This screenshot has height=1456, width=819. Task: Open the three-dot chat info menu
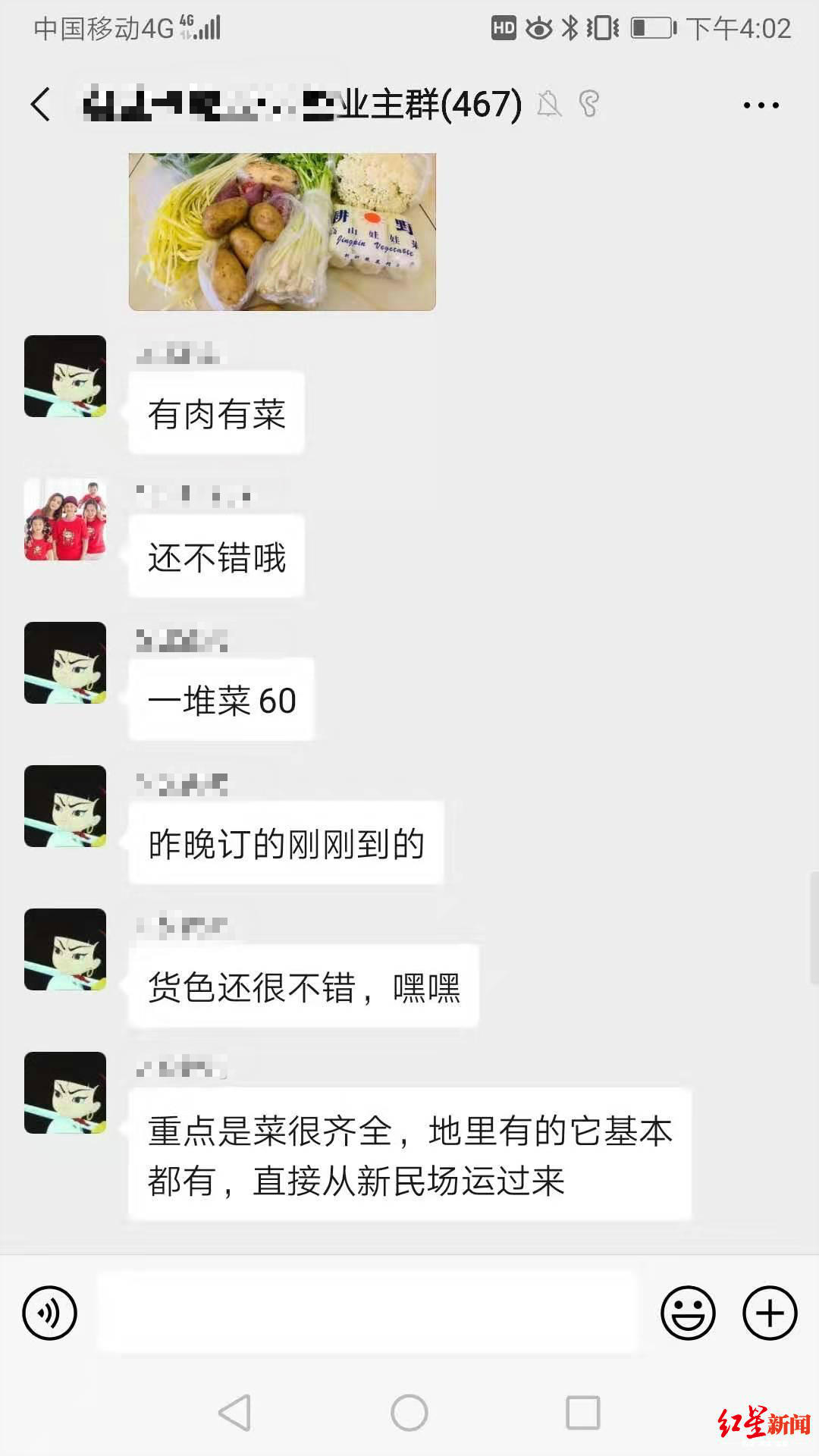click(761, 105)
